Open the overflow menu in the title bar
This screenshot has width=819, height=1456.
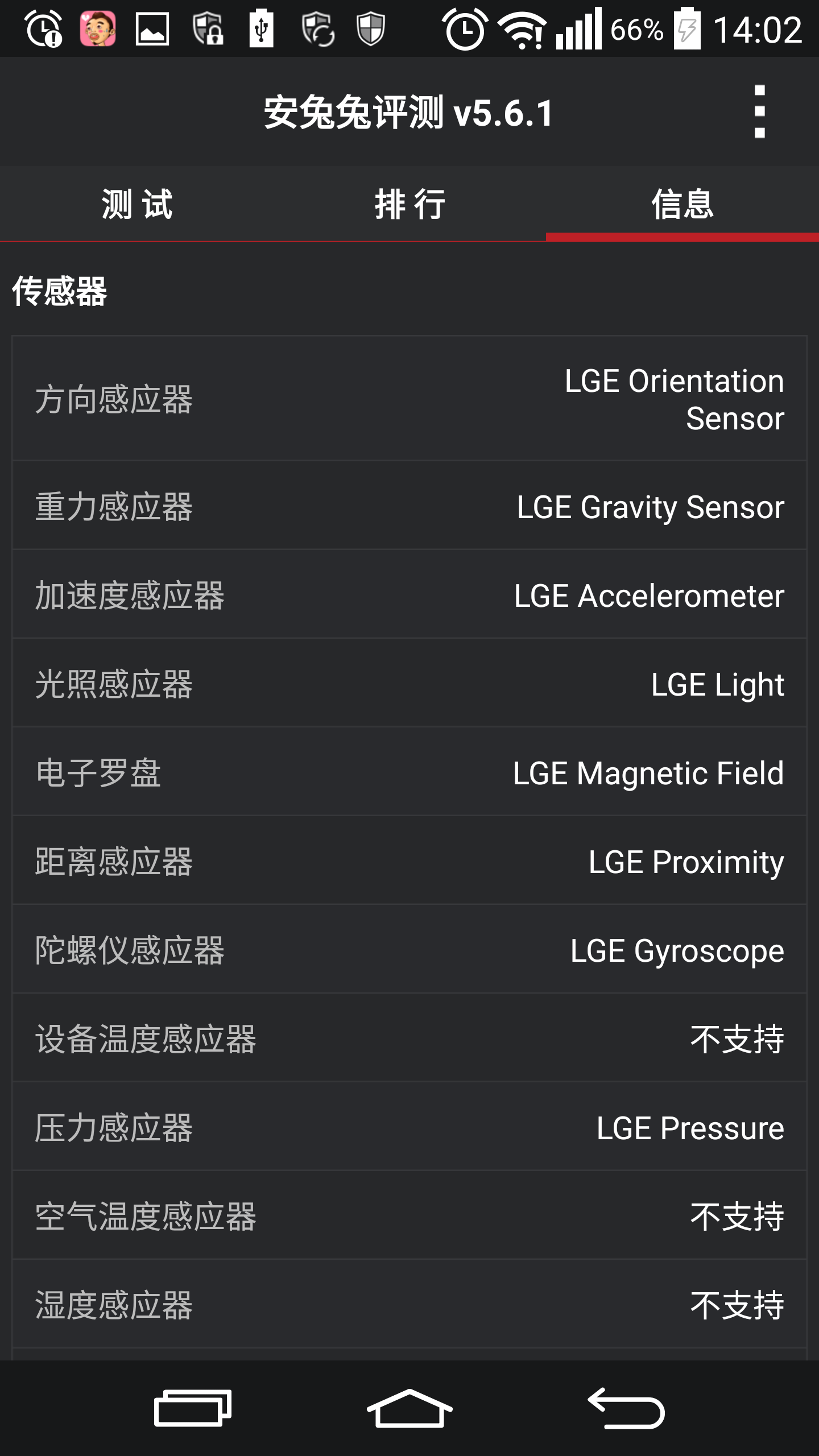(759, 112)
